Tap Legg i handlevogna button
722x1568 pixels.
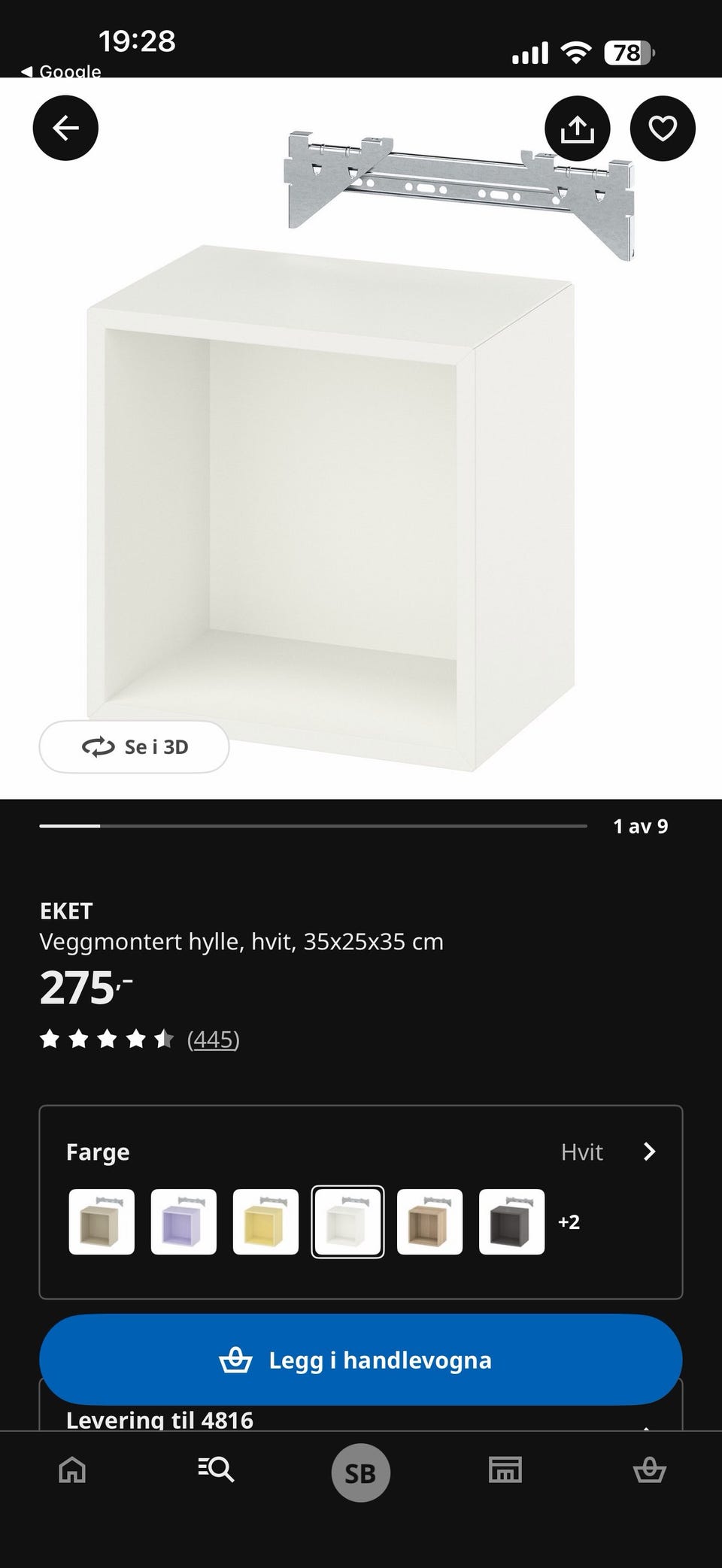click(x=360, y=1360)
